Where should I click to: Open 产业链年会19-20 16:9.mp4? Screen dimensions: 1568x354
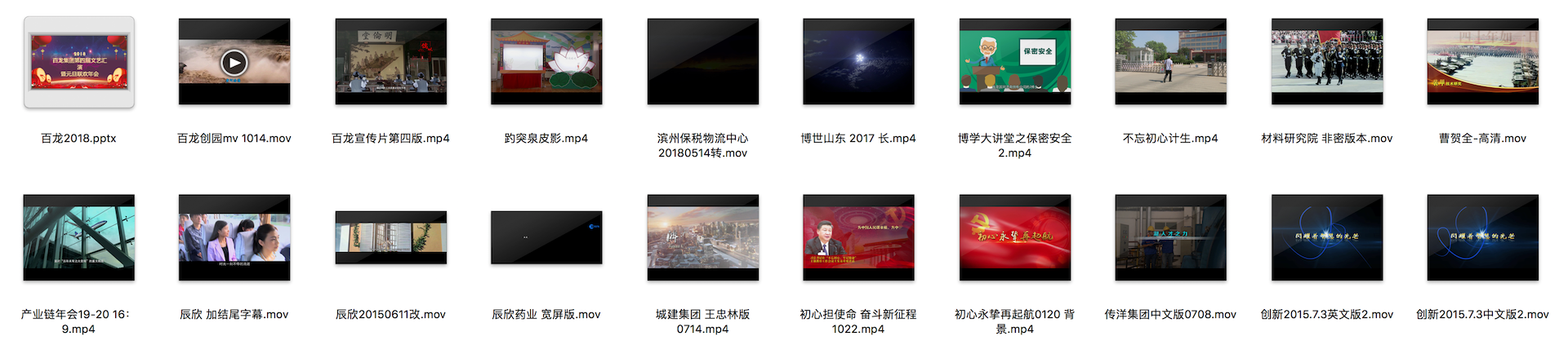pyautogui.click(x=78, y=237)
